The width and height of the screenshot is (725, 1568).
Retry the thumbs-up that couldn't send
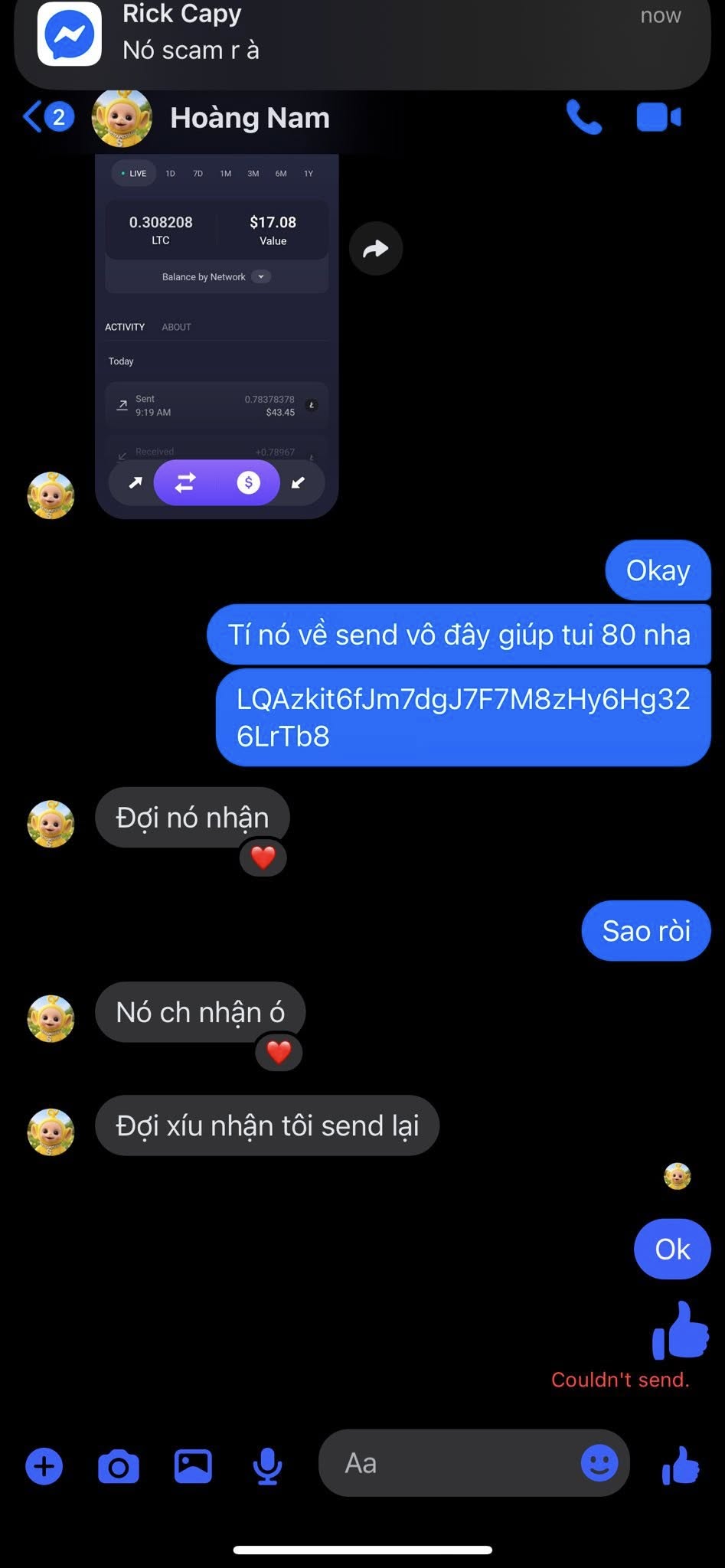[x=680, y=1330]
